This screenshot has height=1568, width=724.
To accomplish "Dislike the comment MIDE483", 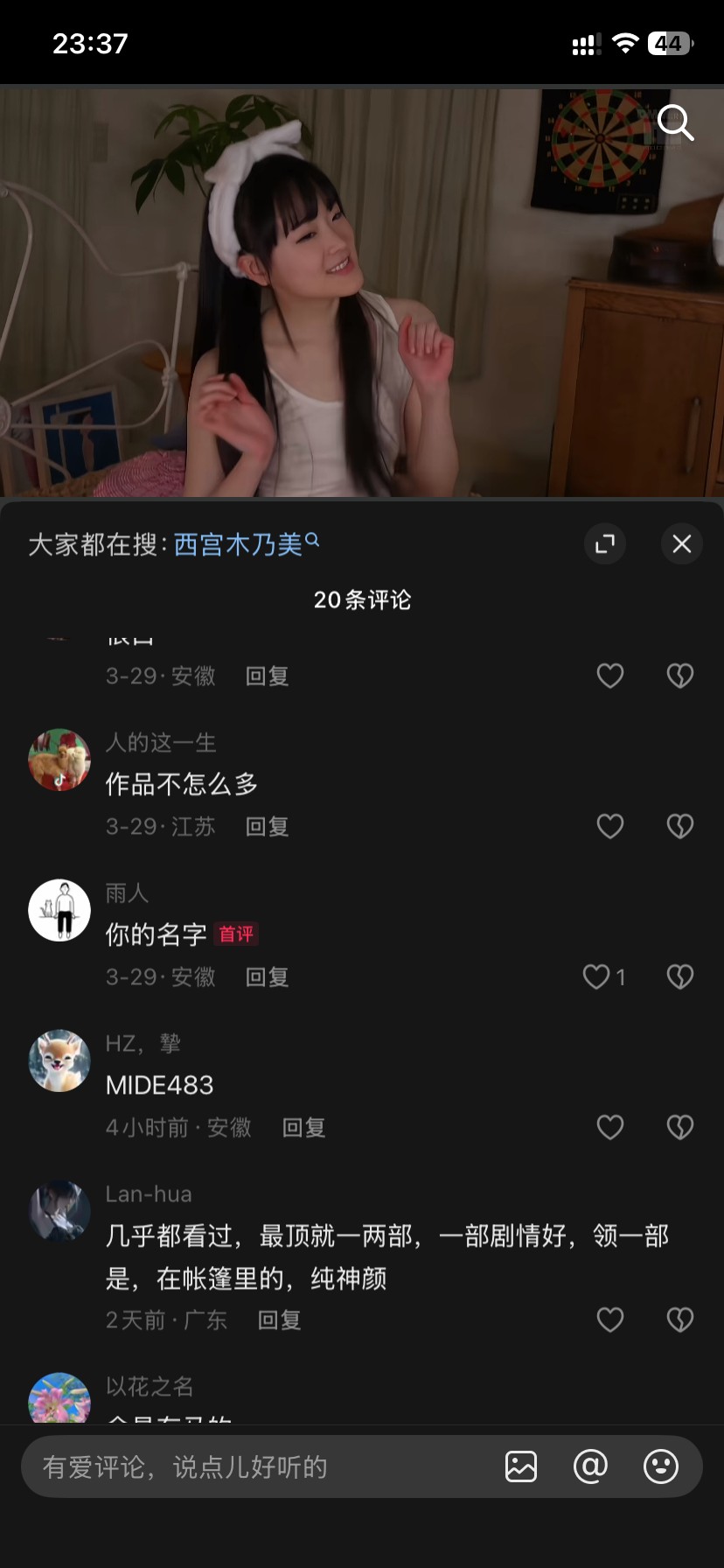I will click(680, 1127).
